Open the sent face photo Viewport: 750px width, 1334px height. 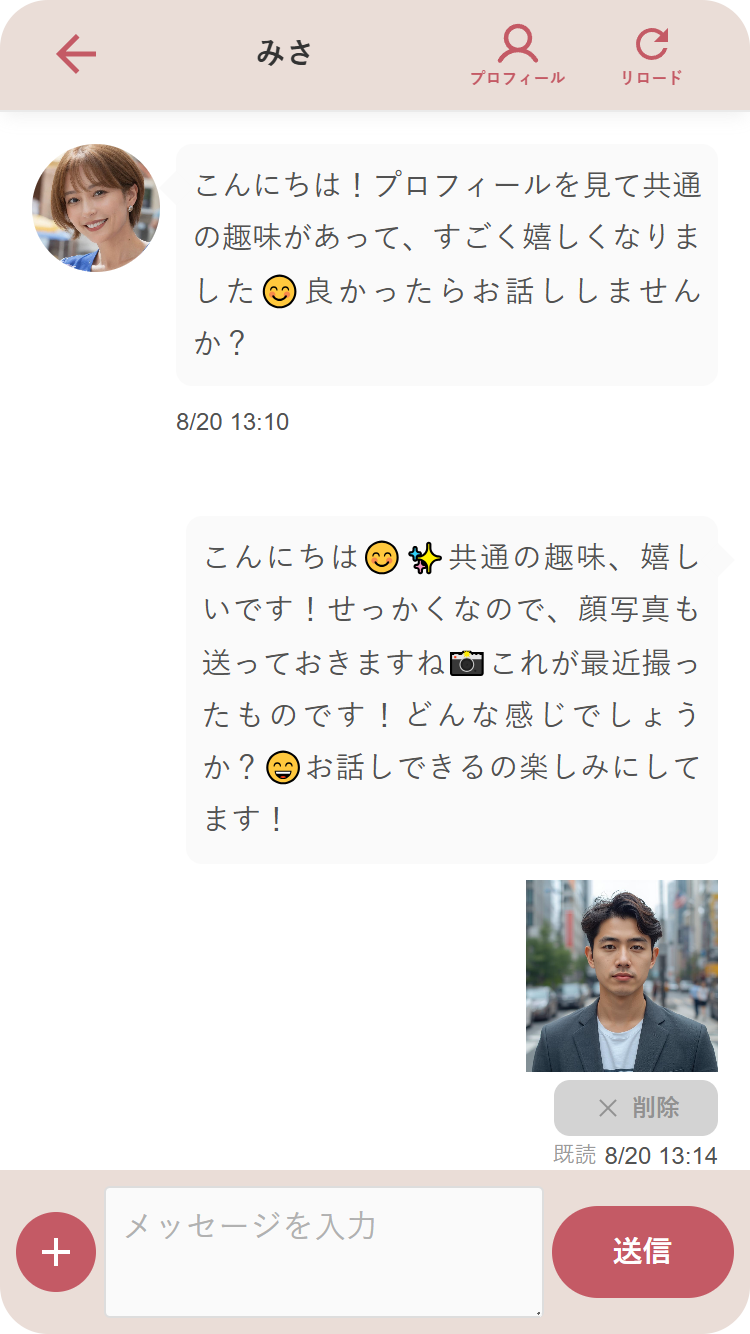pyautogui.click(x=621, y=975)
